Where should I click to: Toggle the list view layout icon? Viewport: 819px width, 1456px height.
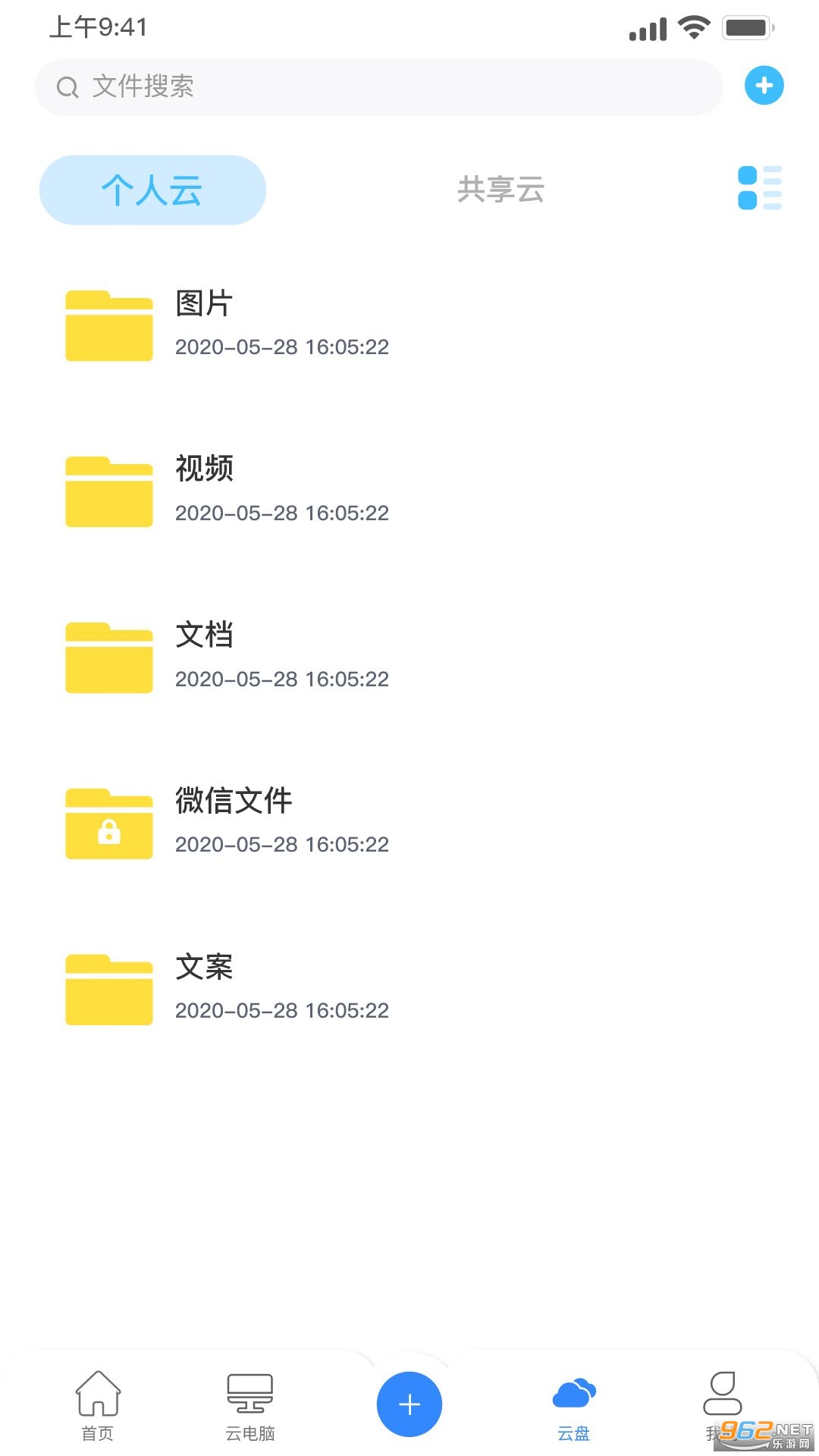pyautogui.click(x=759, y=188)
